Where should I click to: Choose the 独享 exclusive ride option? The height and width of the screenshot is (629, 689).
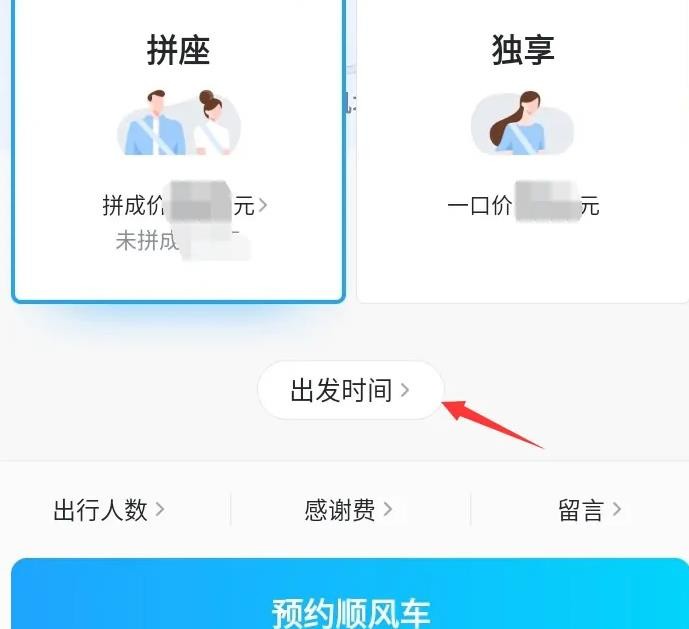click(522, 130)
